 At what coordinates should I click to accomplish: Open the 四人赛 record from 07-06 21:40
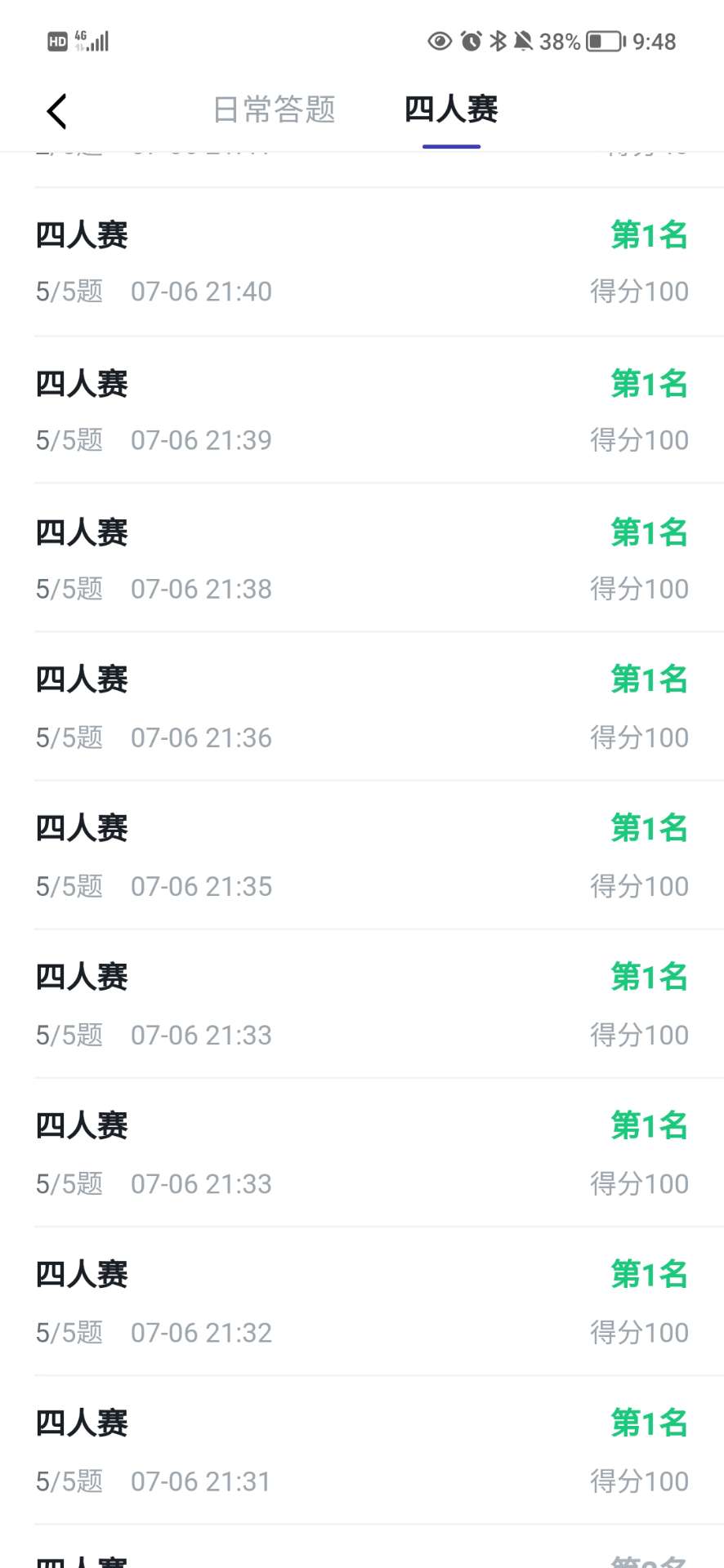(x=362, y=262)
